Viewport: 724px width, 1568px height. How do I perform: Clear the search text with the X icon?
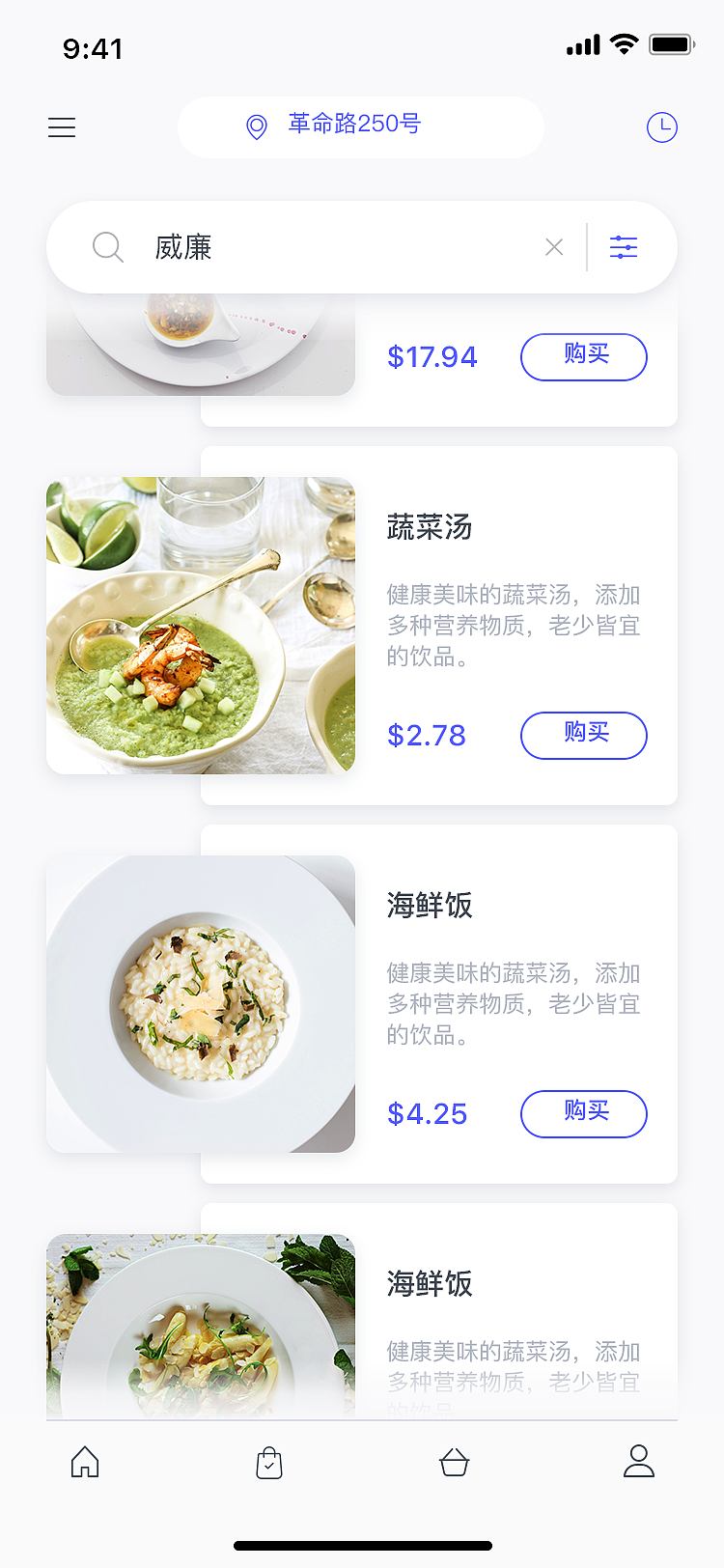(554, 247)
